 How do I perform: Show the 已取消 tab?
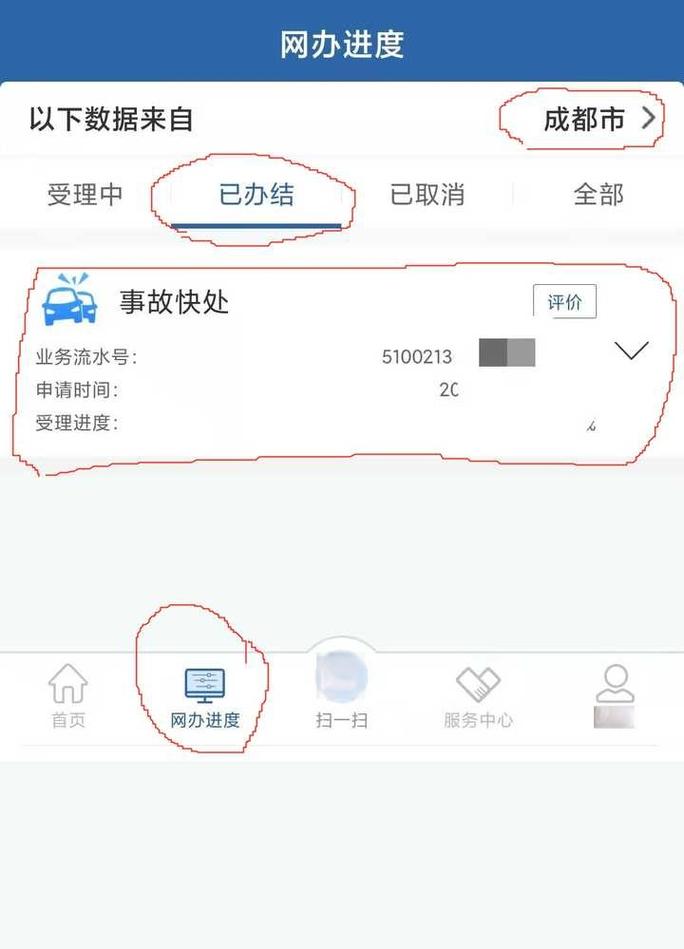pos(427,194)
